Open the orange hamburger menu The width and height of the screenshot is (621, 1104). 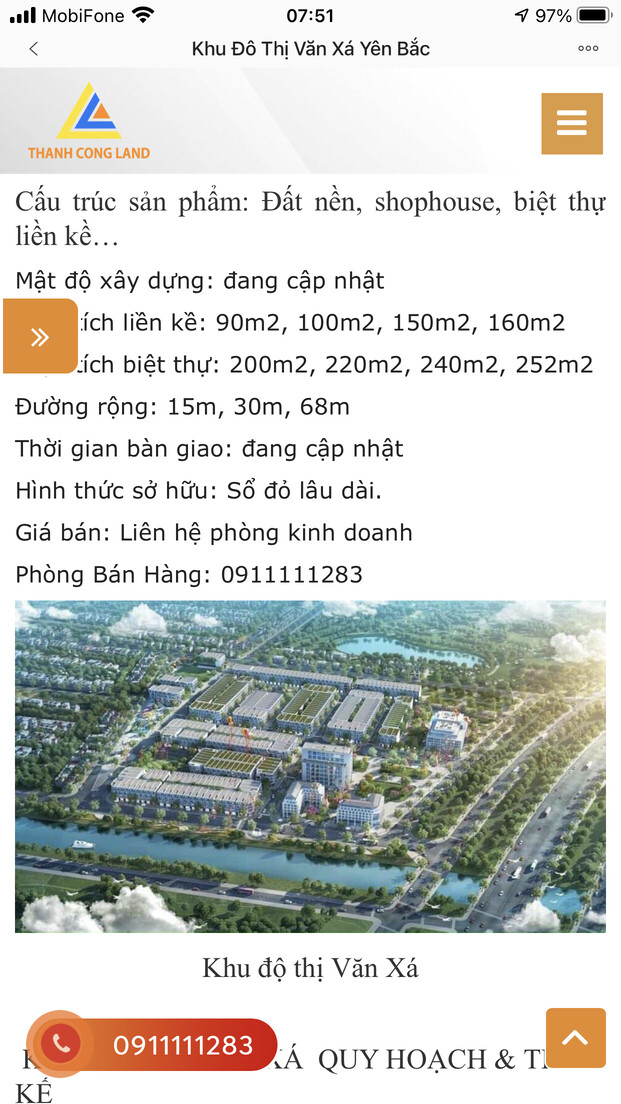coord(571,123)
